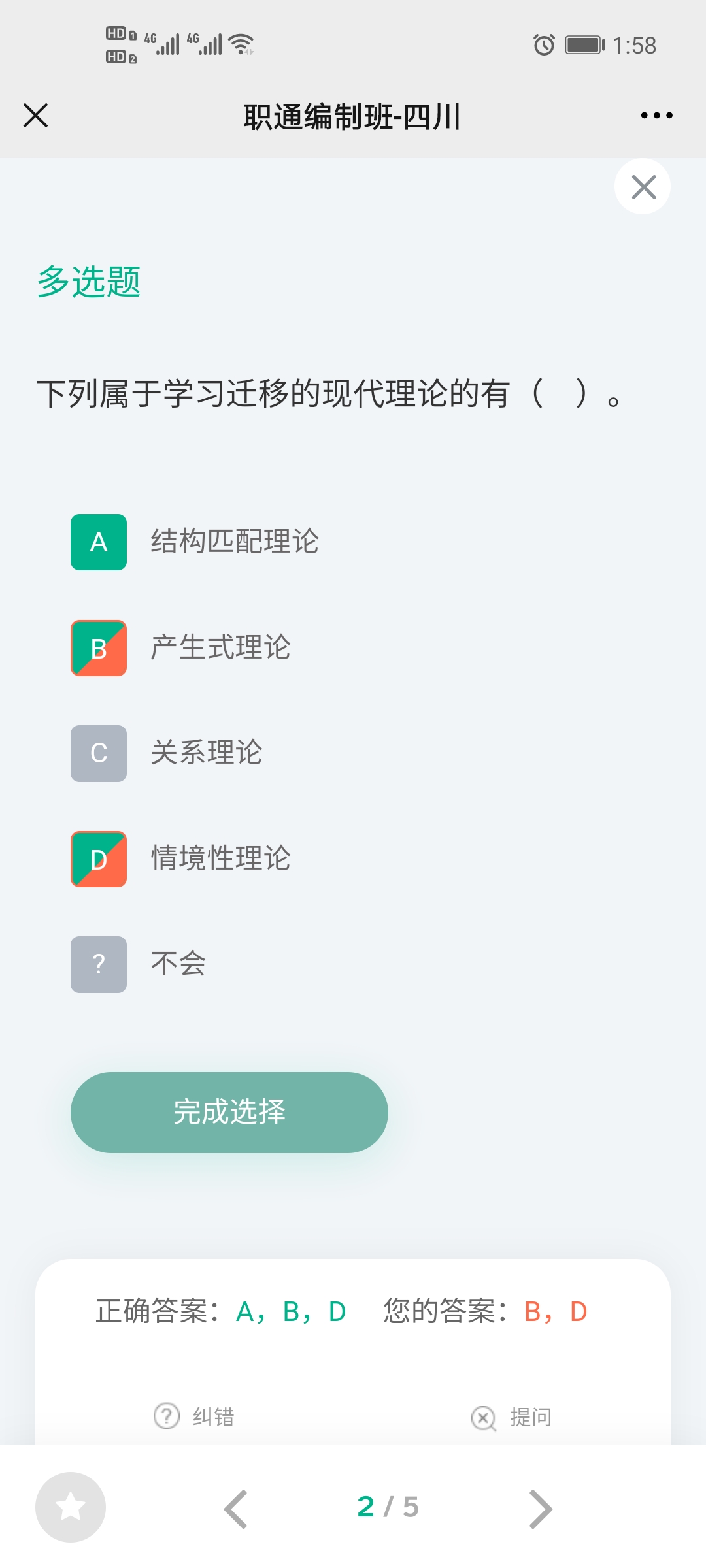Favorite this question with the star icon
The height and width of the screenshot is (1568, 706).
pos(71,1507)
